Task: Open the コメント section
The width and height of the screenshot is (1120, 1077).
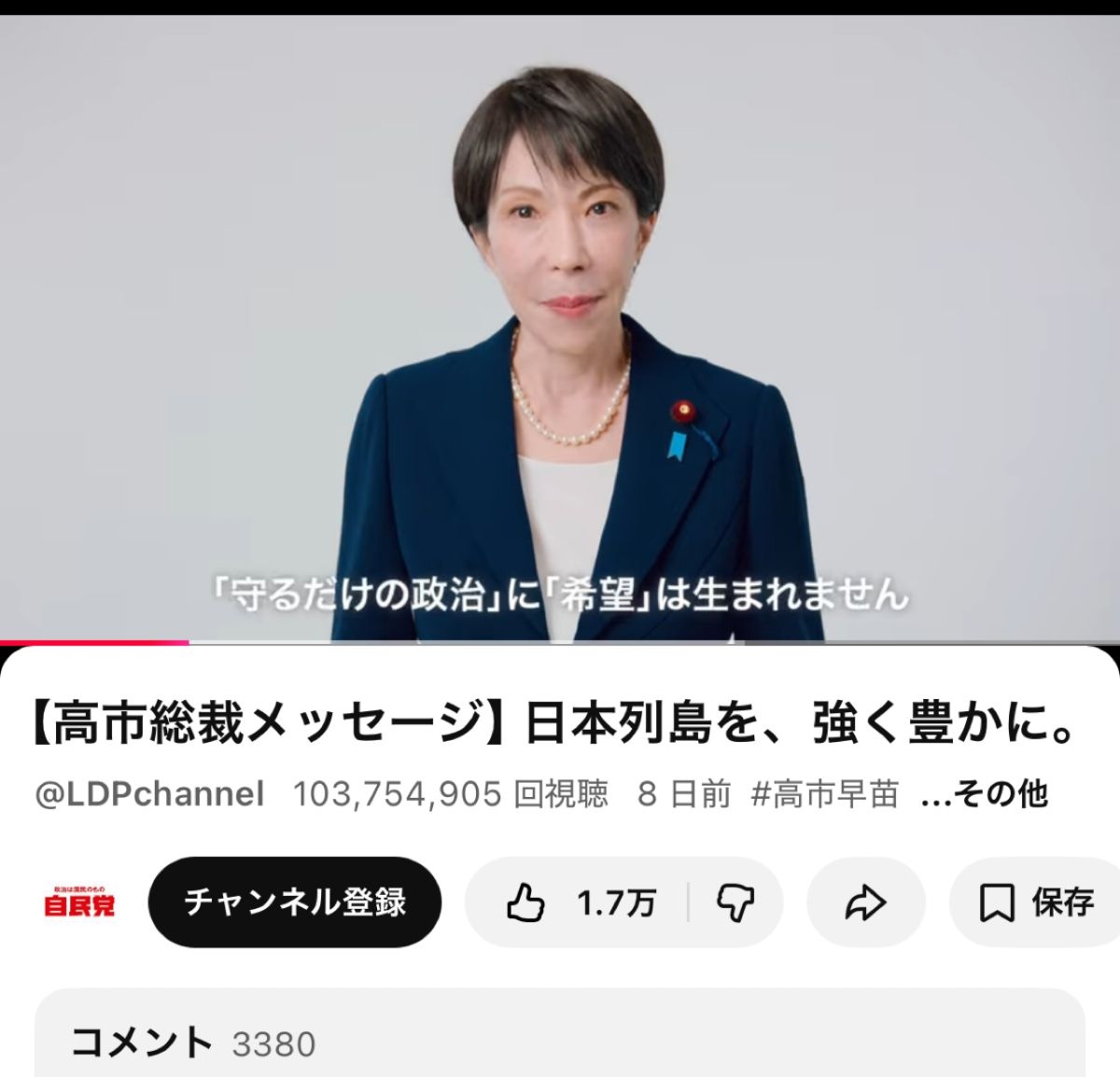Action: pos(560,1041)
